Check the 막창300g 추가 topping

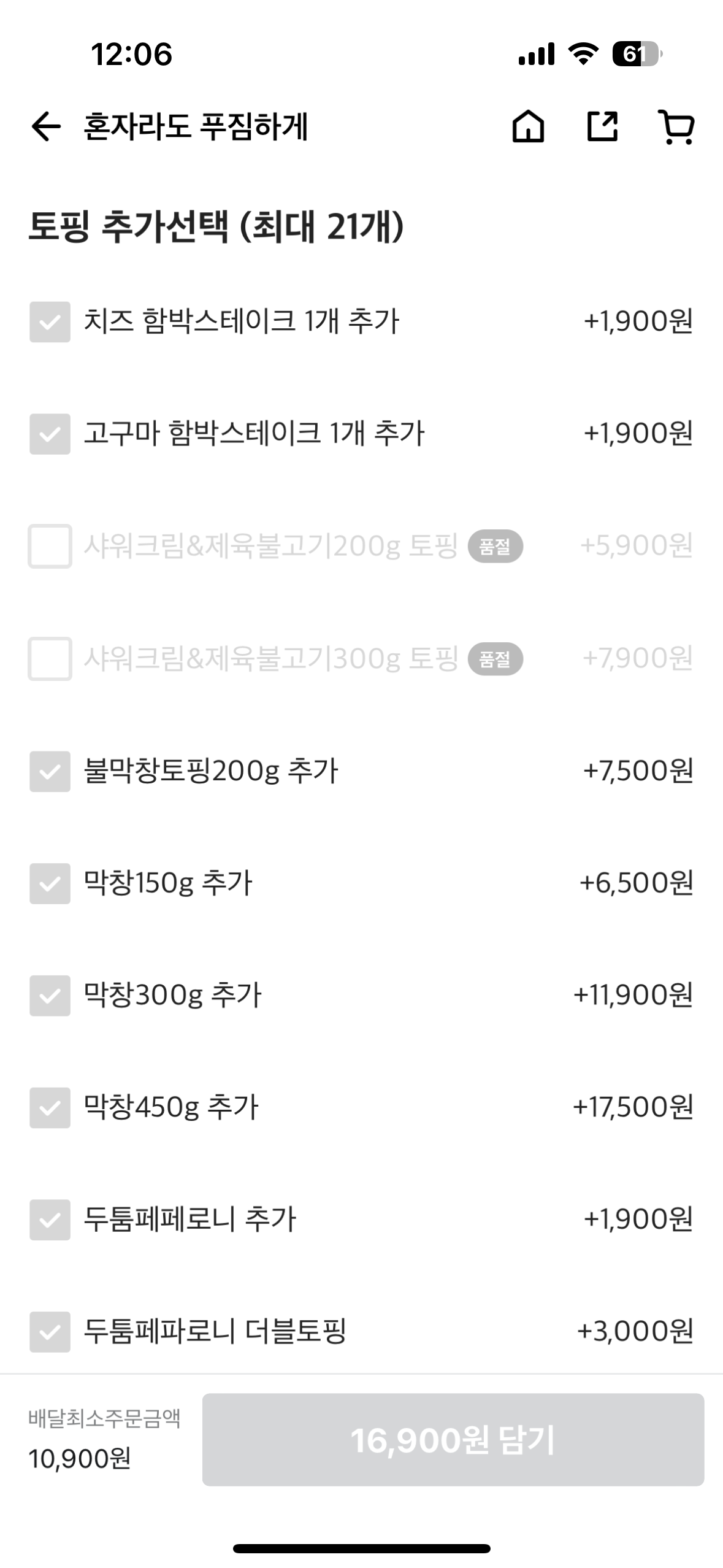(x=50, y=996)
